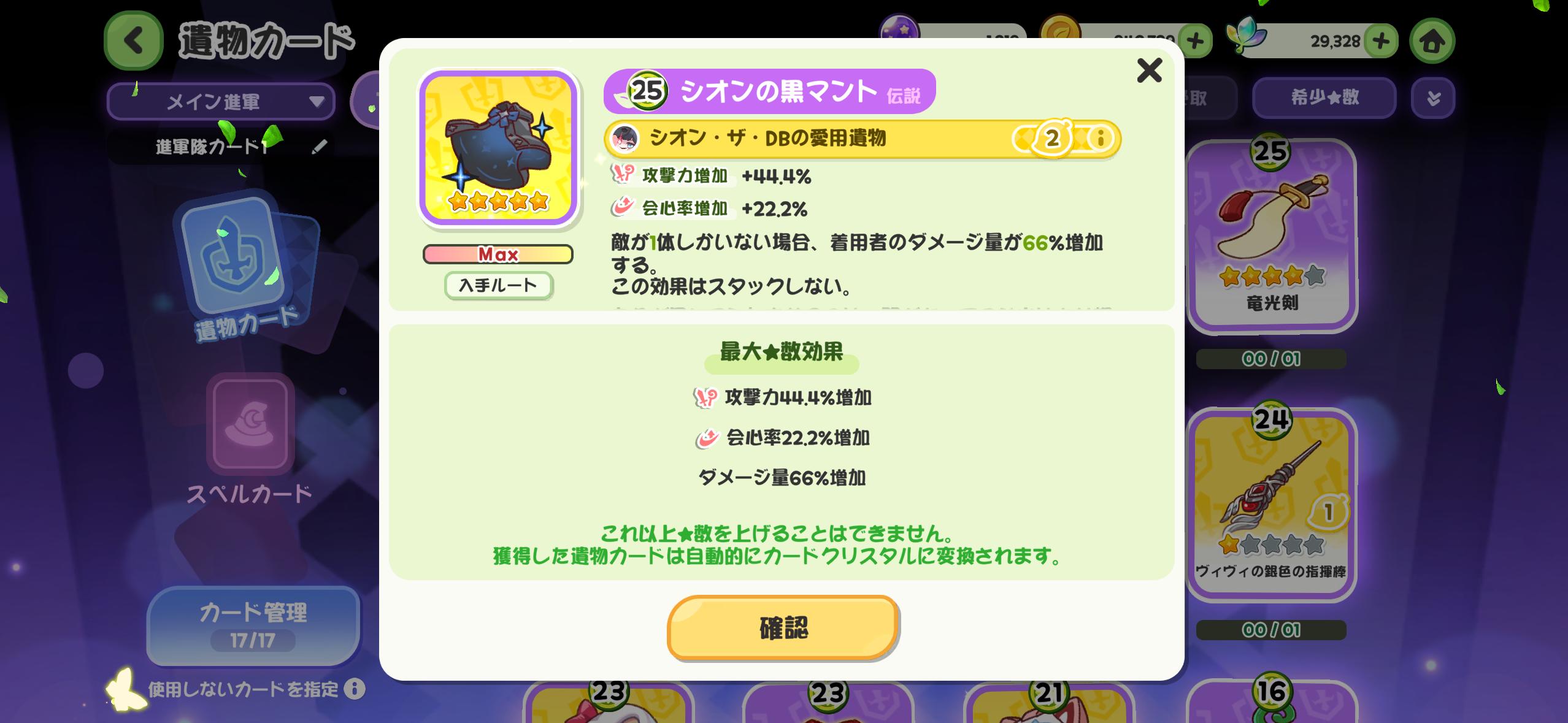Open the 竜光剣 relic card

1271,236
